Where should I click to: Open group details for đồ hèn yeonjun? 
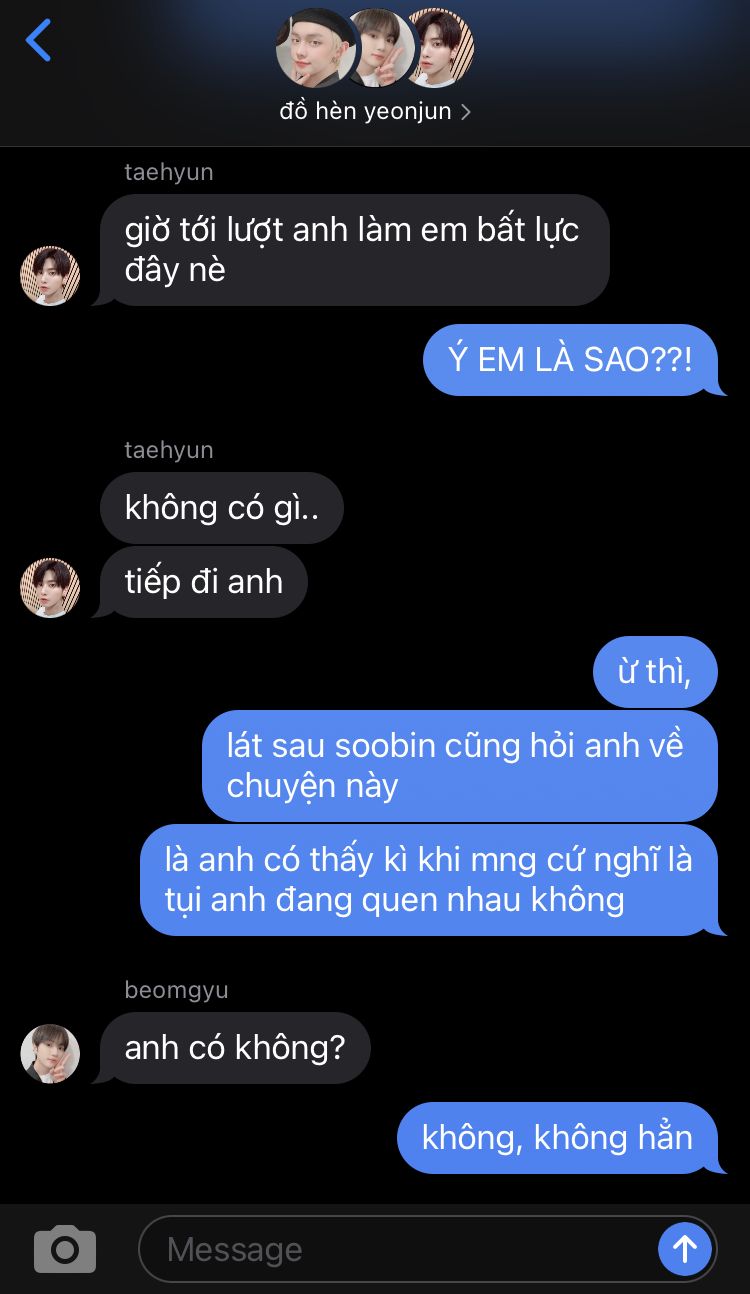point(375,111)
